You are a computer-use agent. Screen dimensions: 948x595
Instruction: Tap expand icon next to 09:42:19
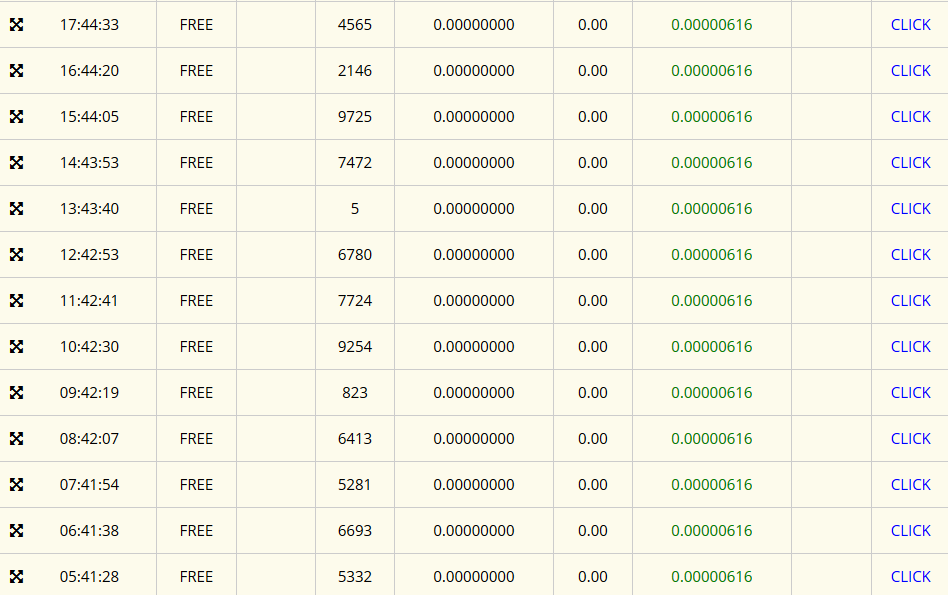click(x=16, y=393)
